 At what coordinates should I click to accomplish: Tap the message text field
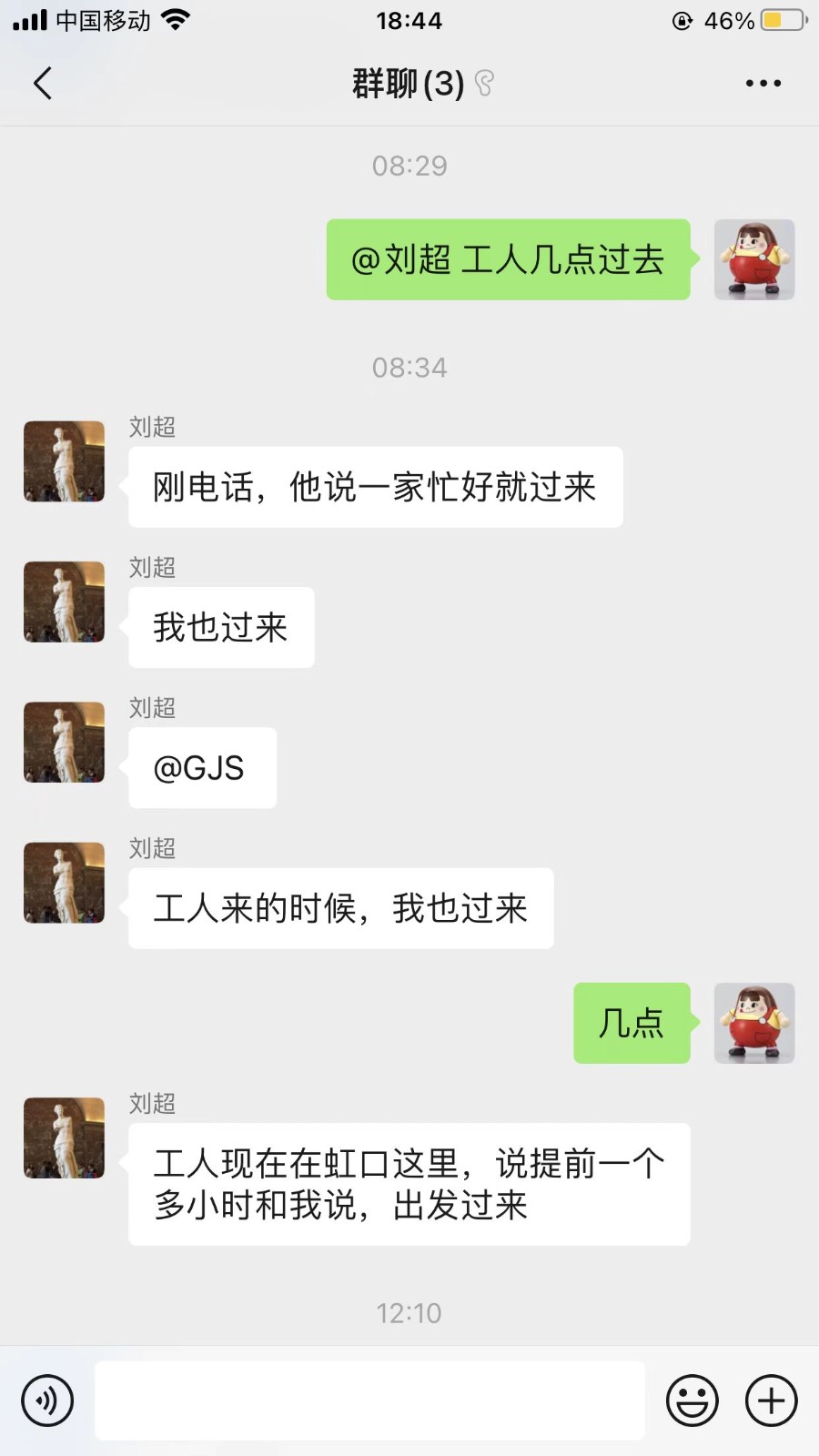369,1400
